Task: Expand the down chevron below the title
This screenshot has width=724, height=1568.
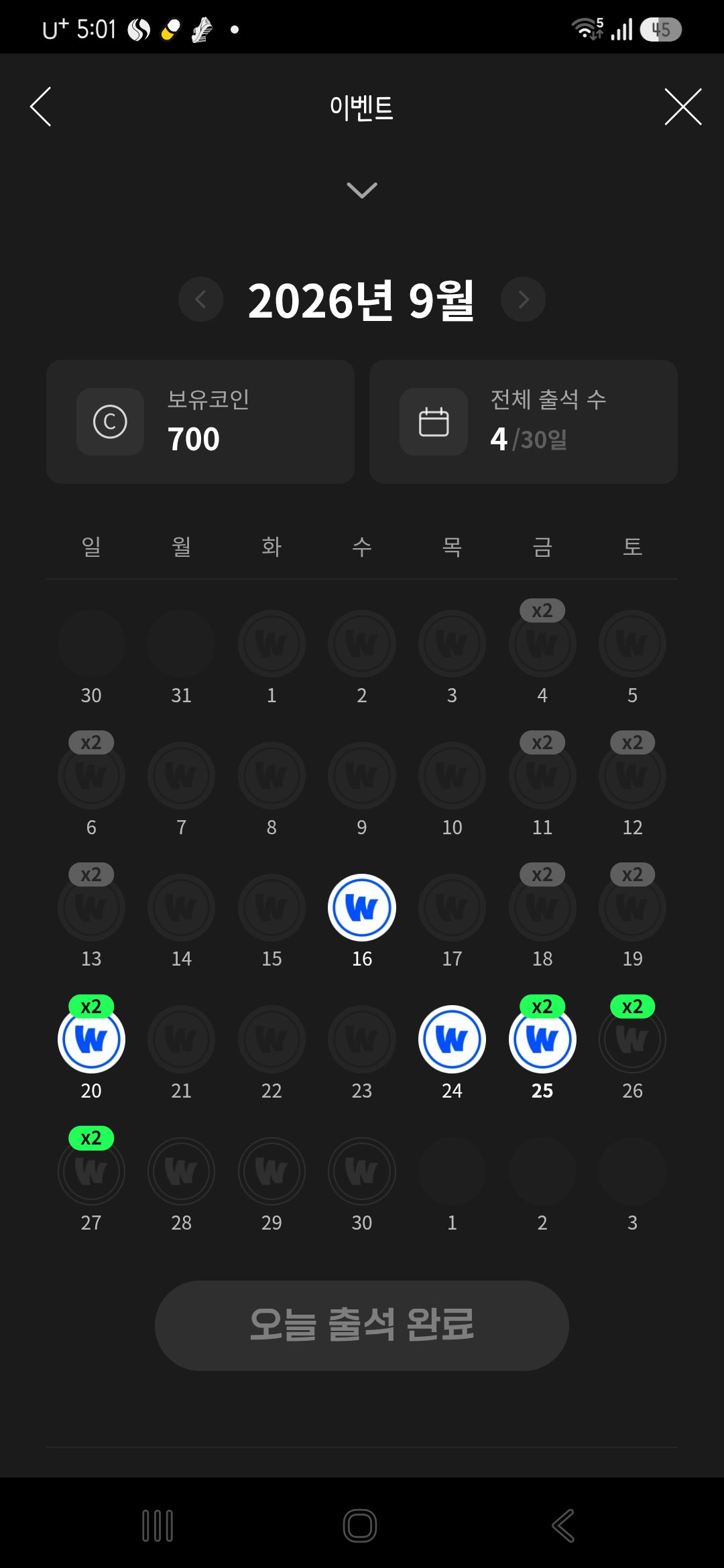Action: click(362, 190)
